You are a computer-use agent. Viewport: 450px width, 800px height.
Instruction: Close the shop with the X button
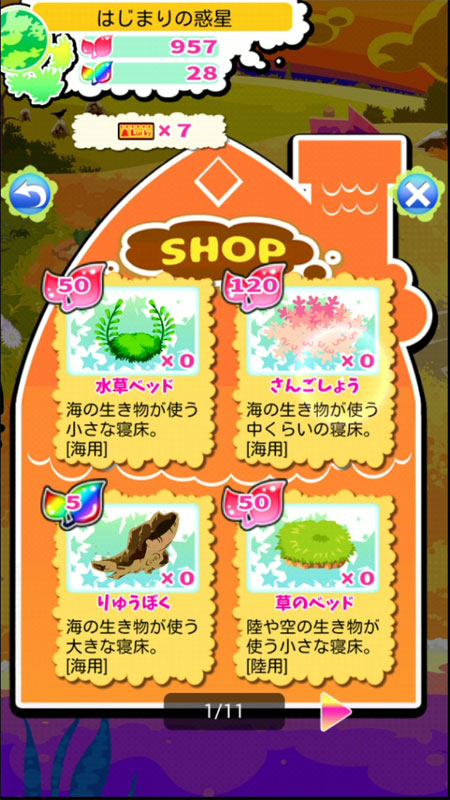click(x=417, y=194)
